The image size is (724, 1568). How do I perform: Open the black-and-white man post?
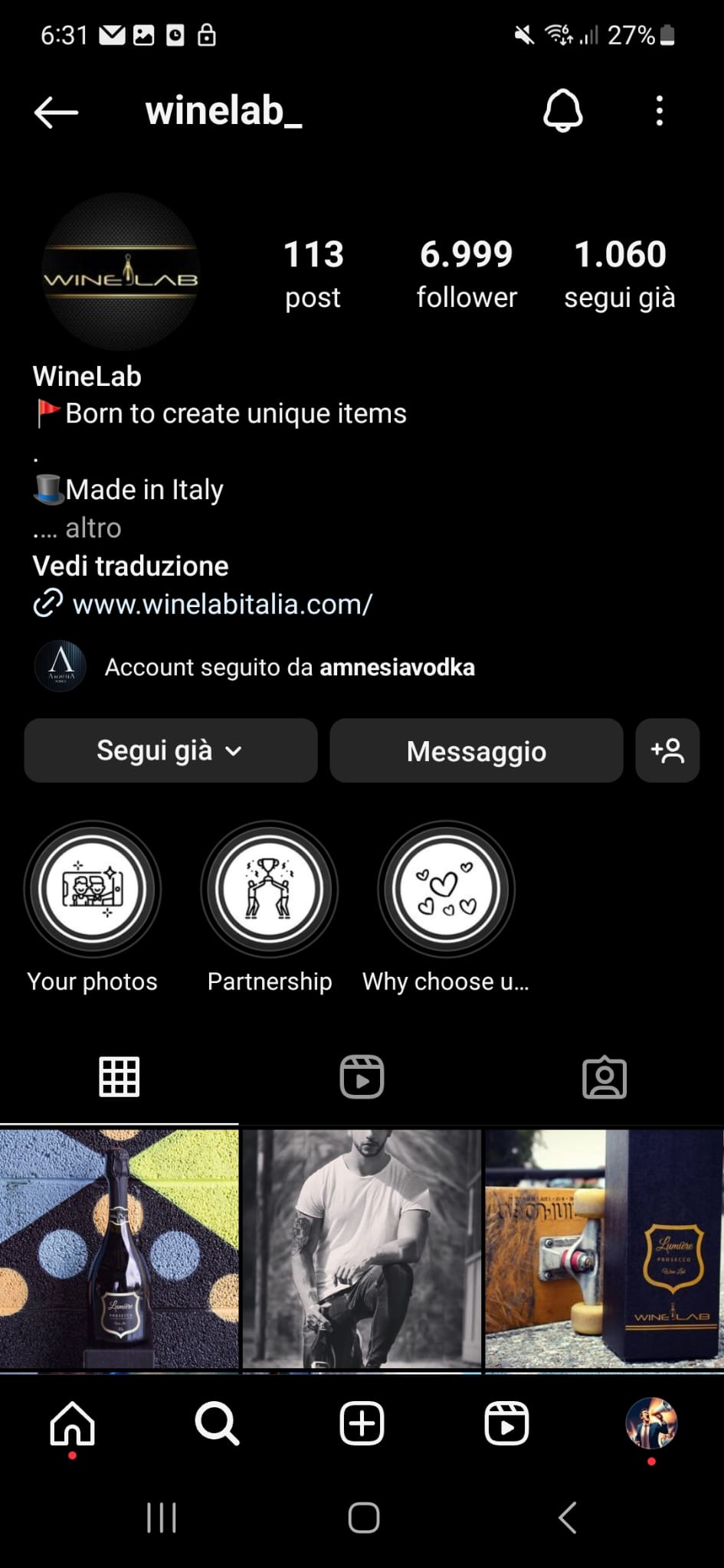(x=362, y=1249)
